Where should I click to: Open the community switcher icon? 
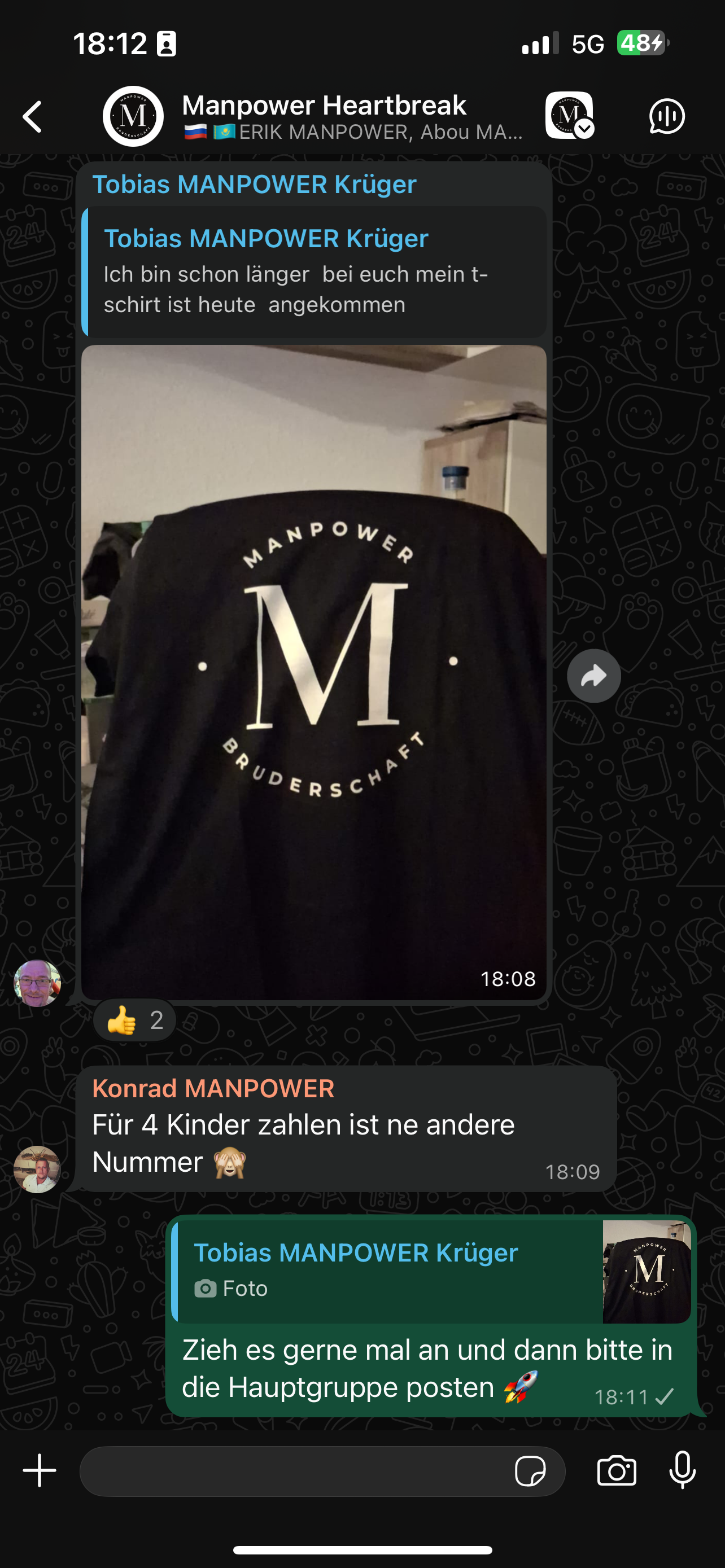[569, 116]
